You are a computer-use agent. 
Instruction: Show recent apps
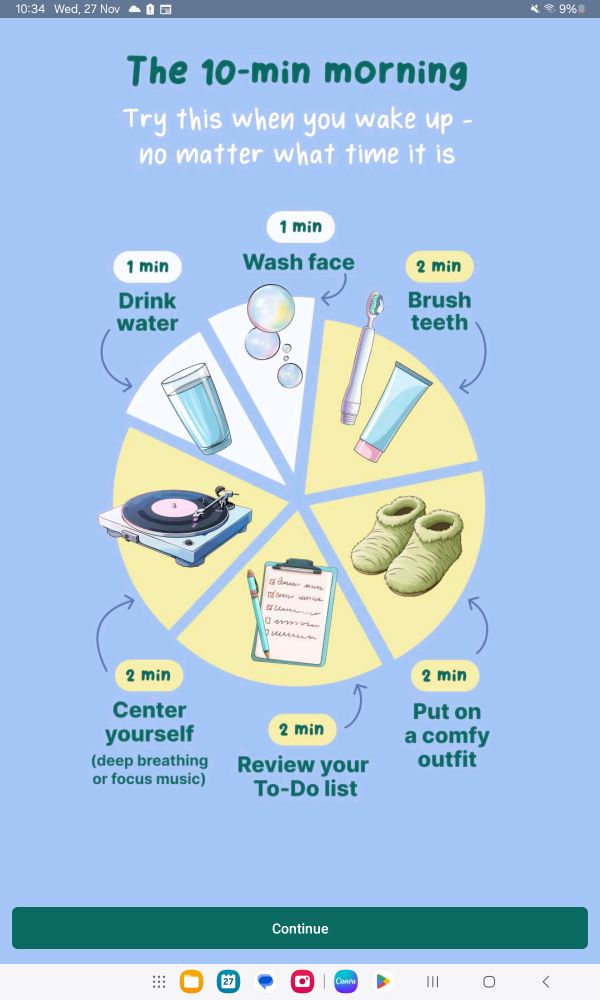click(x=433, y=982)
